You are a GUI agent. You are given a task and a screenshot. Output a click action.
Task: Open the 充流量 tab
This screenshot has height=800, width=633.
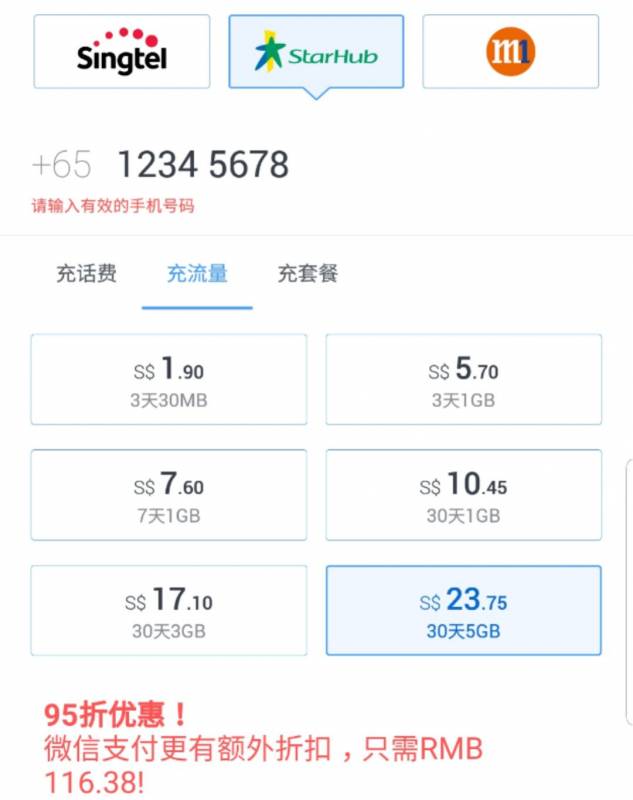coord(197,273)
